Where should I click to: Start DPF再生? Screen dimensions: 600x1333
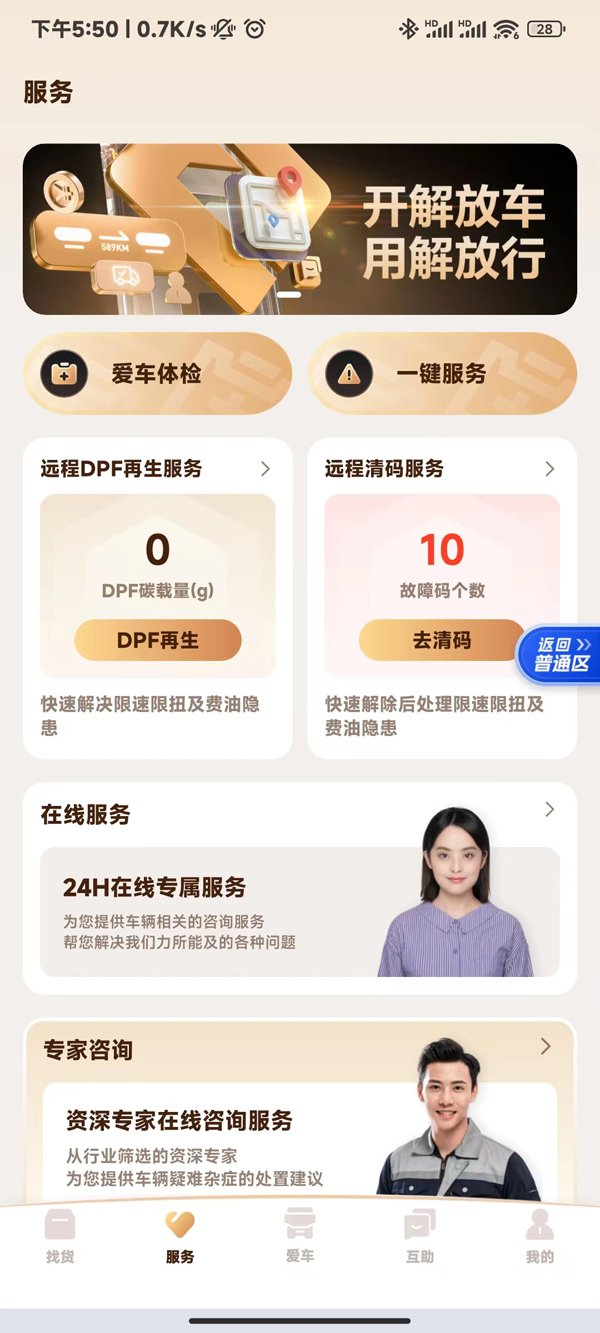[158, 640]
